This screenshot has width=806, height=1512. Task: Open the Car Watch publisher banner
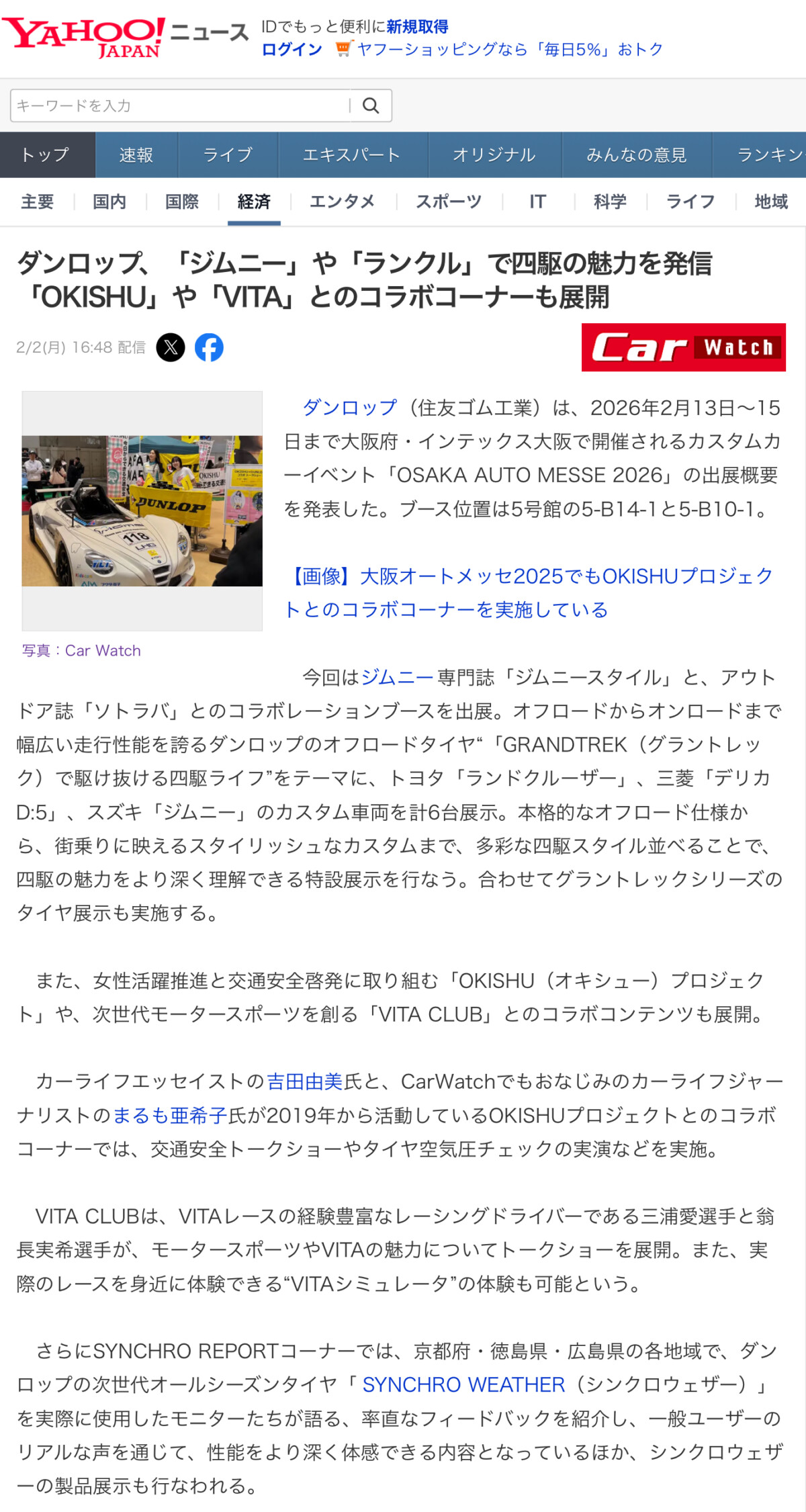pyautogui.click(x=683, y=347)
